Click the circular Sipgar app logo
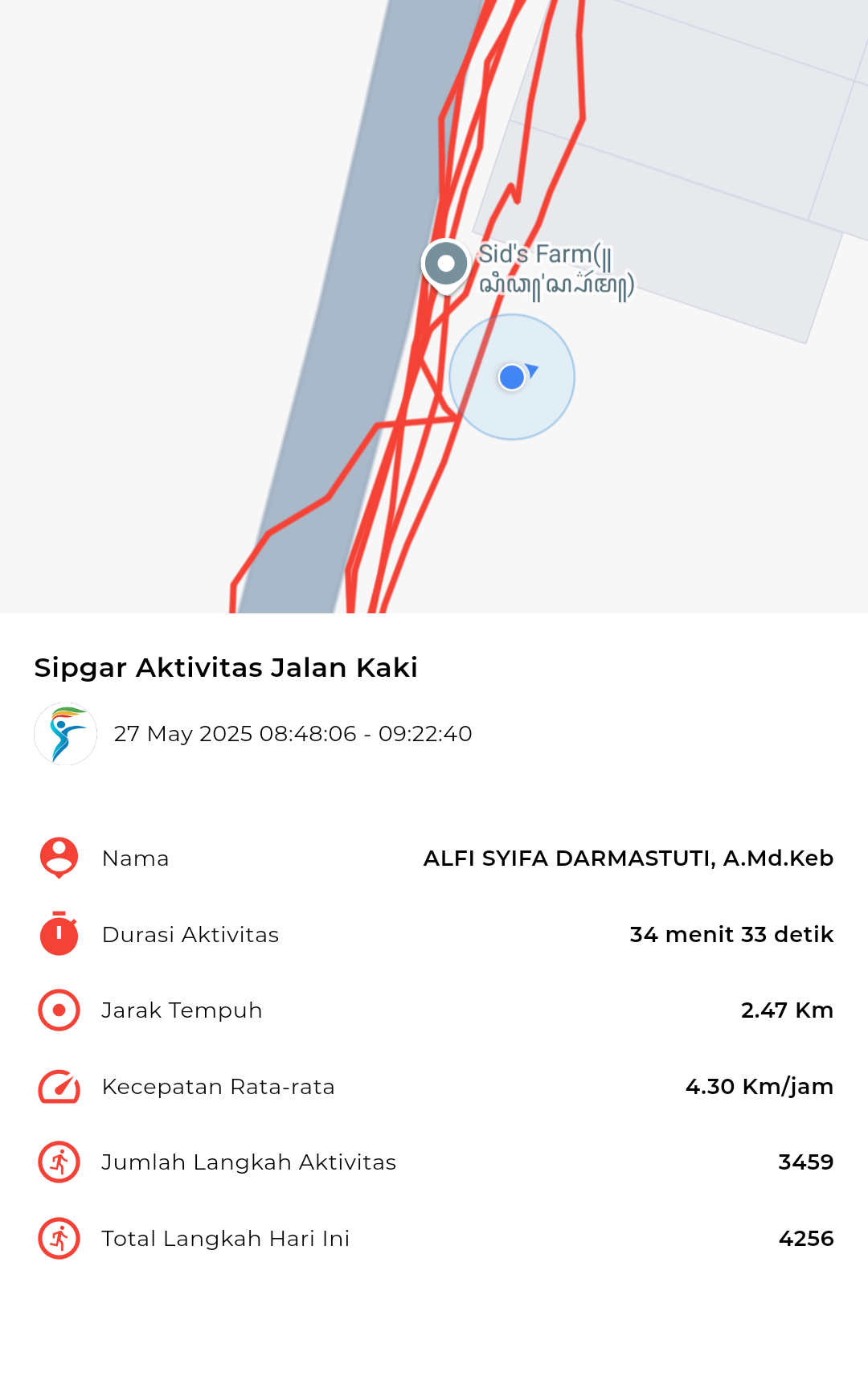 coord(66,733)
